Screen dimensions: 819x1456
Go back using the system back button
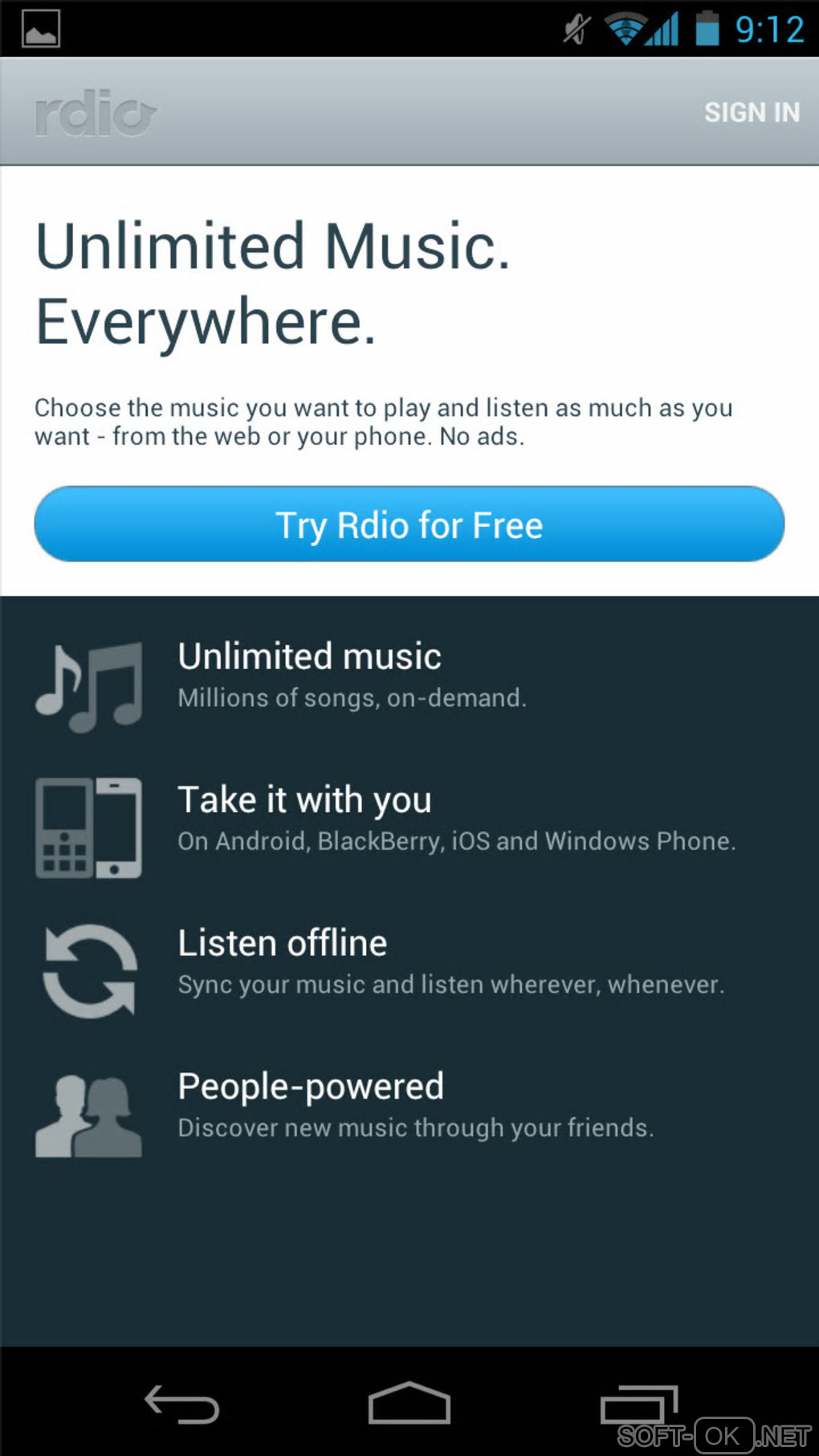pyautogui.click(x=181, y=1405)
